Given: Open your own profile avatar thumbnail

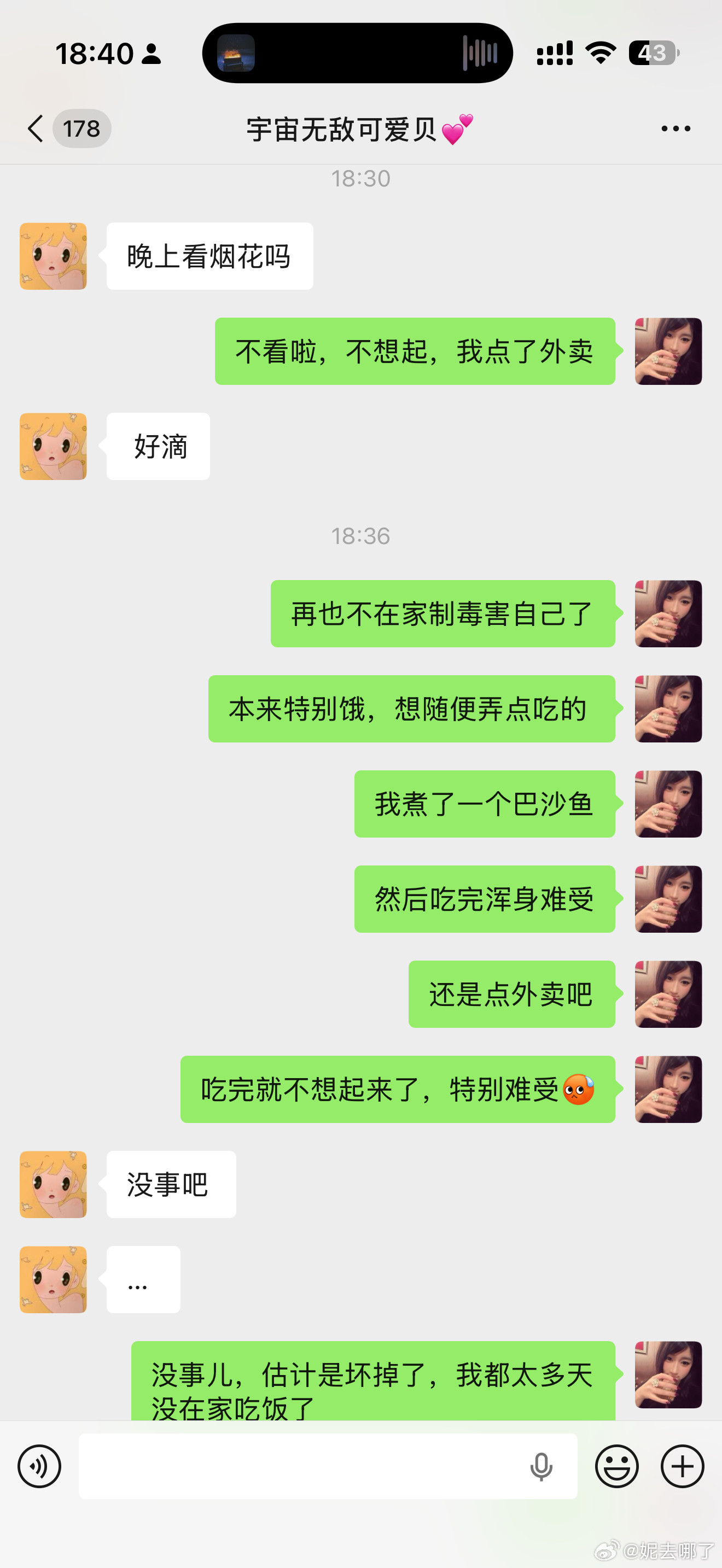Looking at the screenshot, I should [x=668, y=351].
